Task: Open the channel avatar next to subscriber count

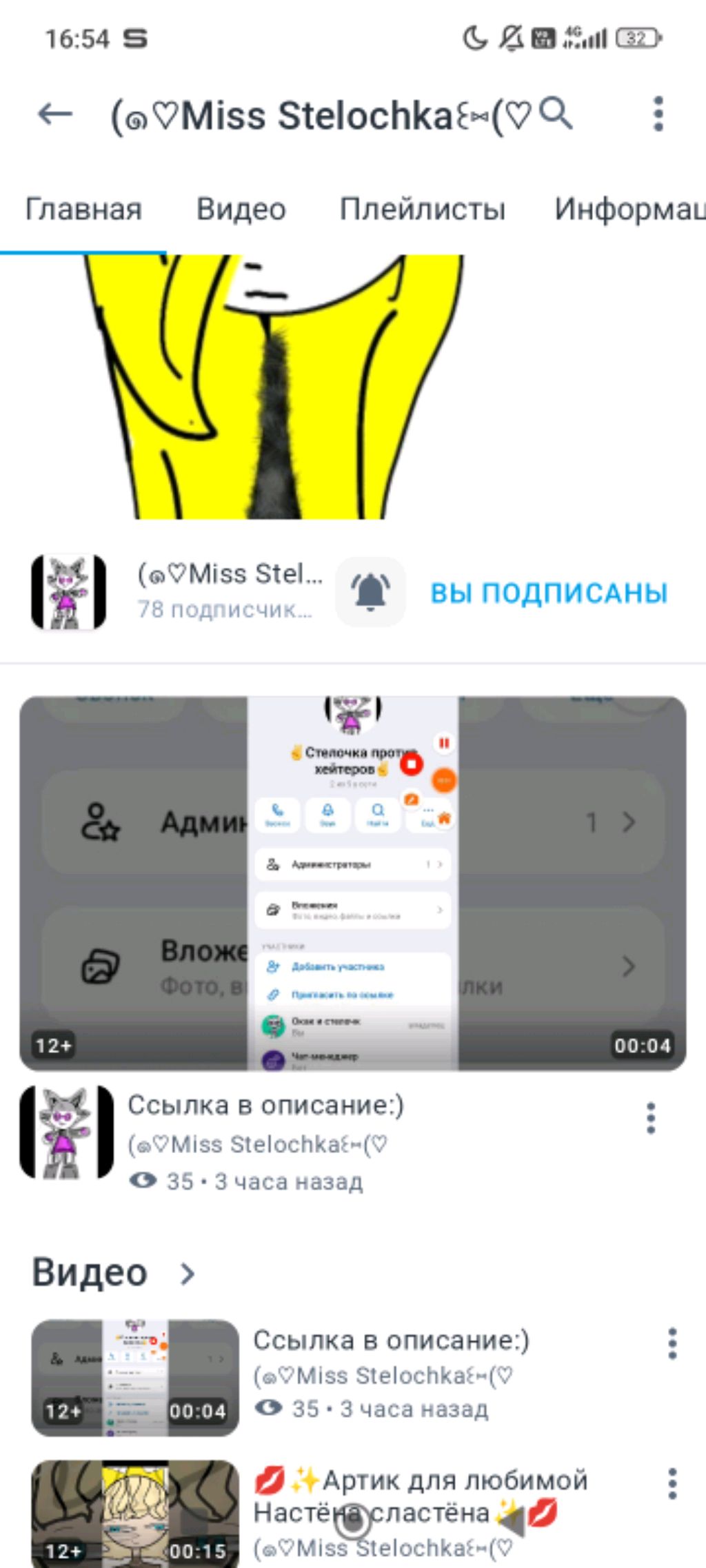Action: pos(68,592)
